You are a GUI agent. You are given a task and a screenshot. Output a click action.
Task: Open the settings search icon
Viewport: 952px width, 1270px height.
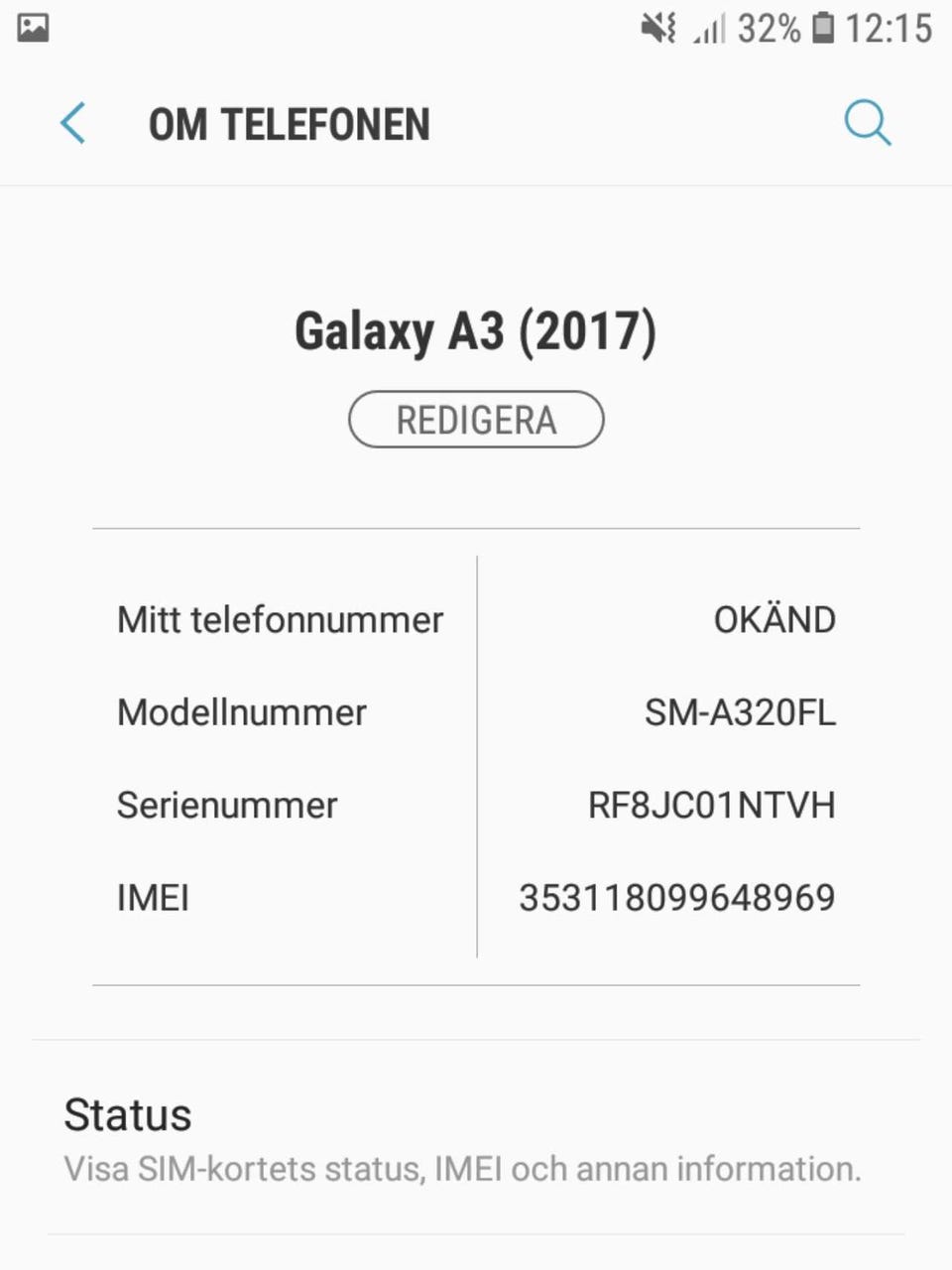click(x=867, y=124)
